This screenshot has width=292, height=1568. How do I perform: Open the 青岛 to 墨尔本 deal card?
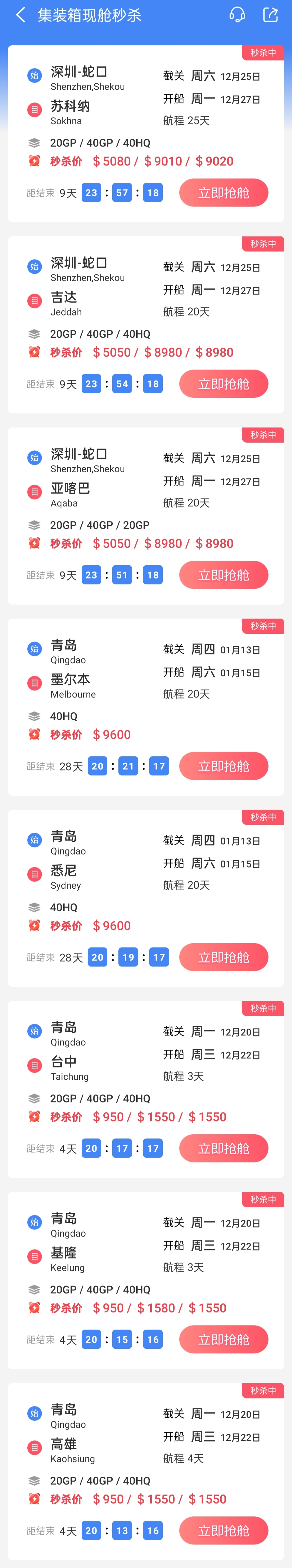tap(146, 707)
